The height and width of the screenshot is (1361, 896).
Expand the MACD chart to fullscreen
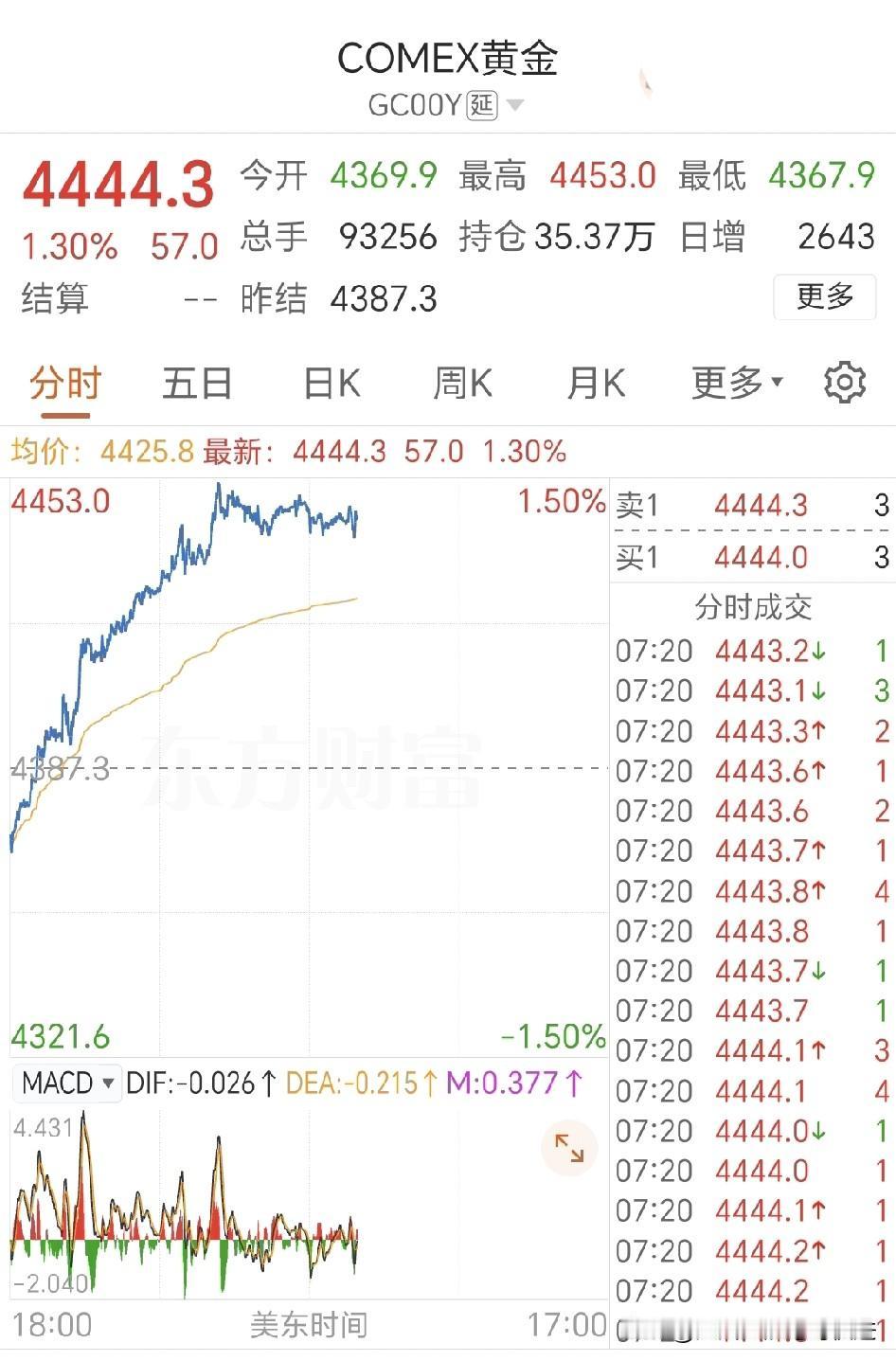tap(568, 1149)
